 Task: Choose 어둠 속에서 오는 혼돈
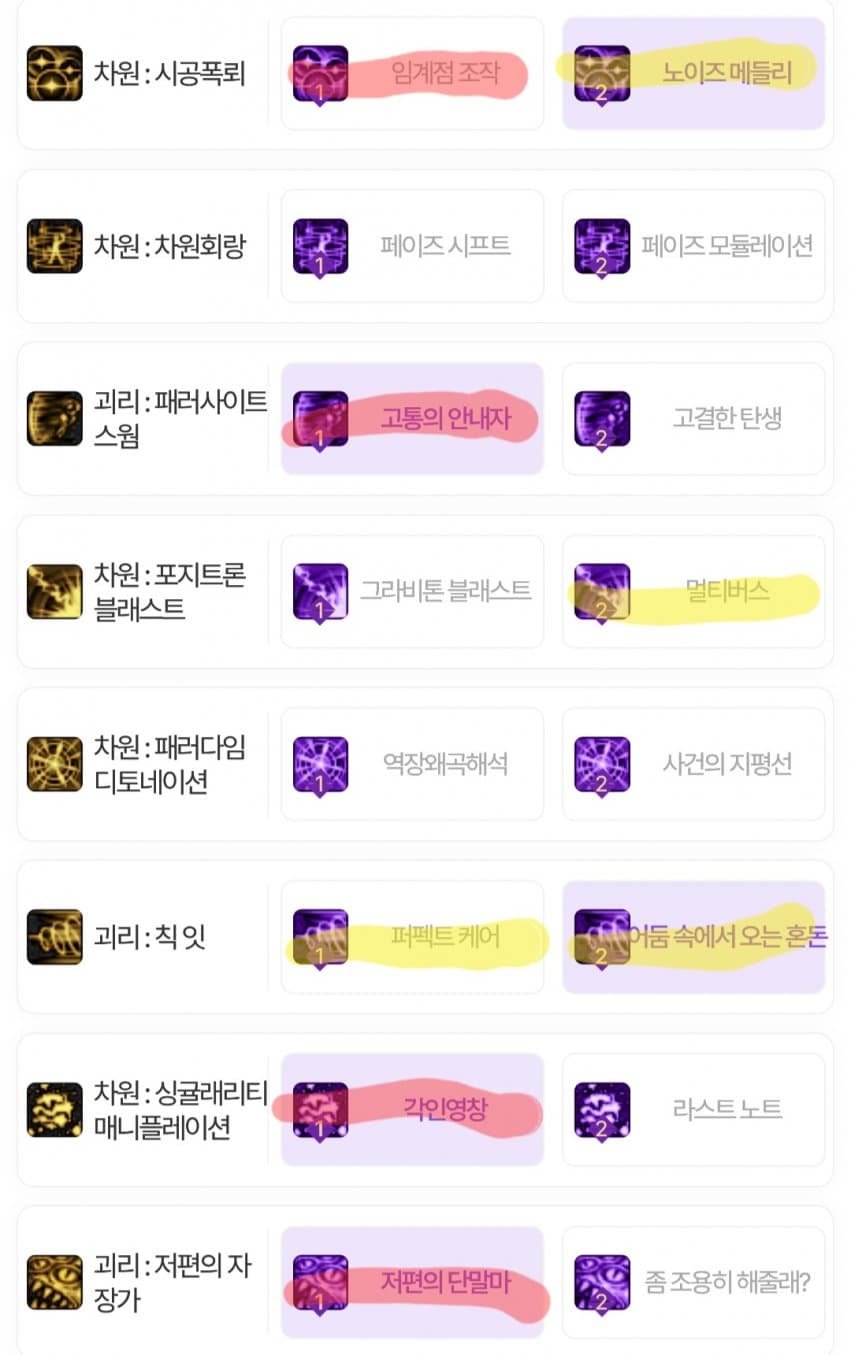tap(693, 937)
